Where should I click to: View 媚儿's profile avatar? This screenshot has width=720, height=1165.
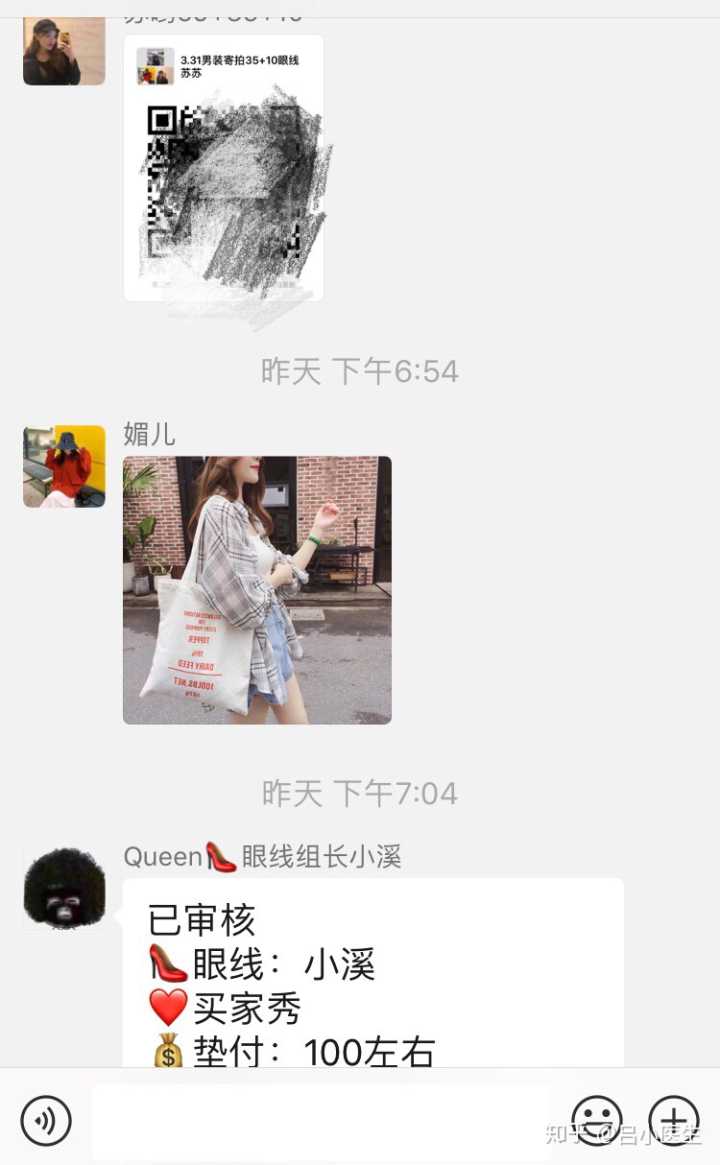[x=64, y=466]
